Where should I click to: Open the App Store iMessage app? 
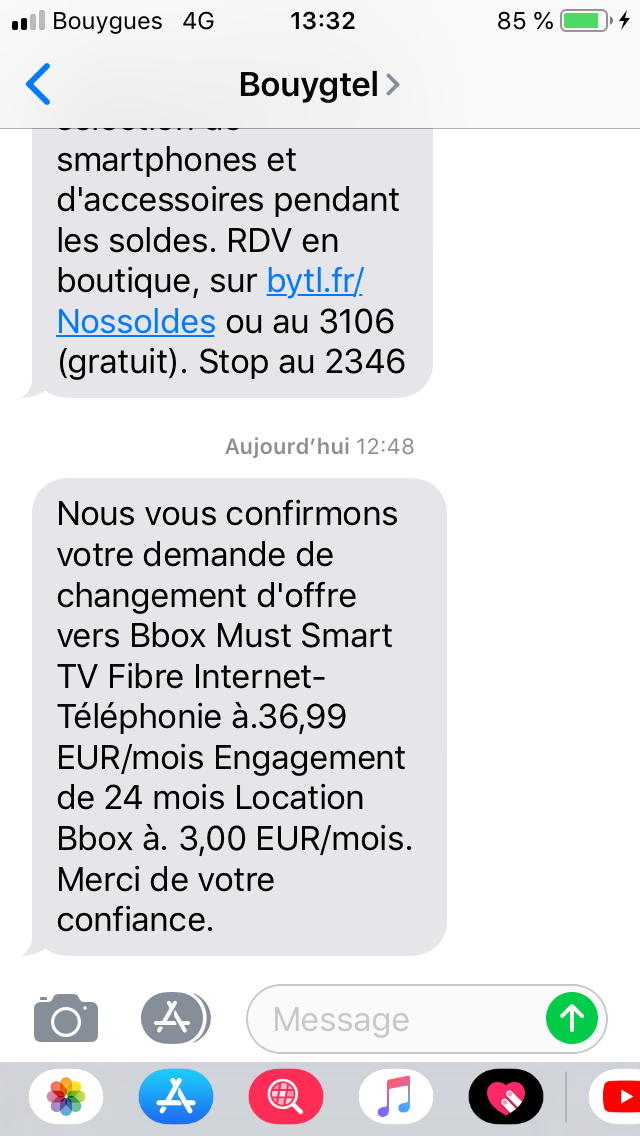(x=176, y=1096)
